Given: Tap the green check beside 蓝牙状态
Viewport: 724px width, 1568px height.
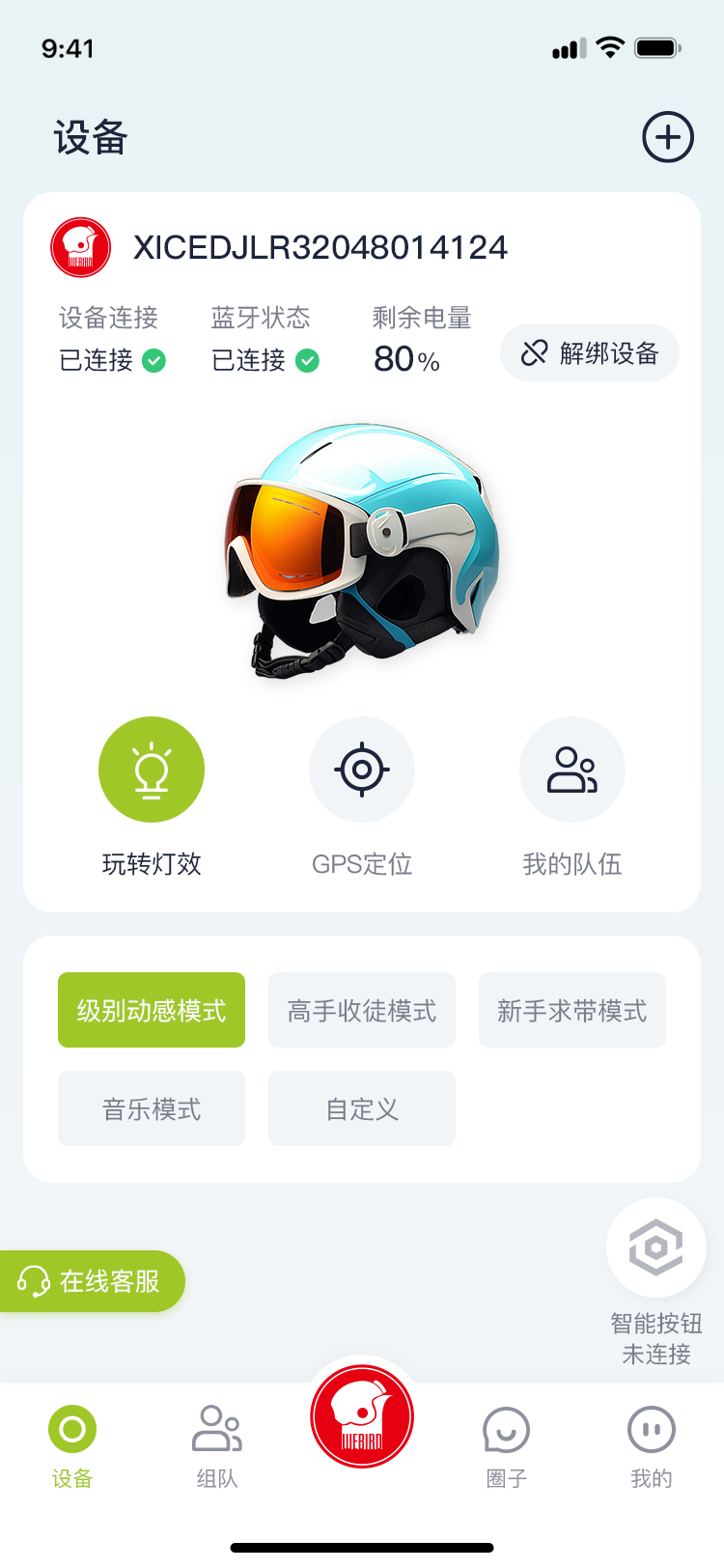Looking at the screenshot, I should [x=309, y=360].
